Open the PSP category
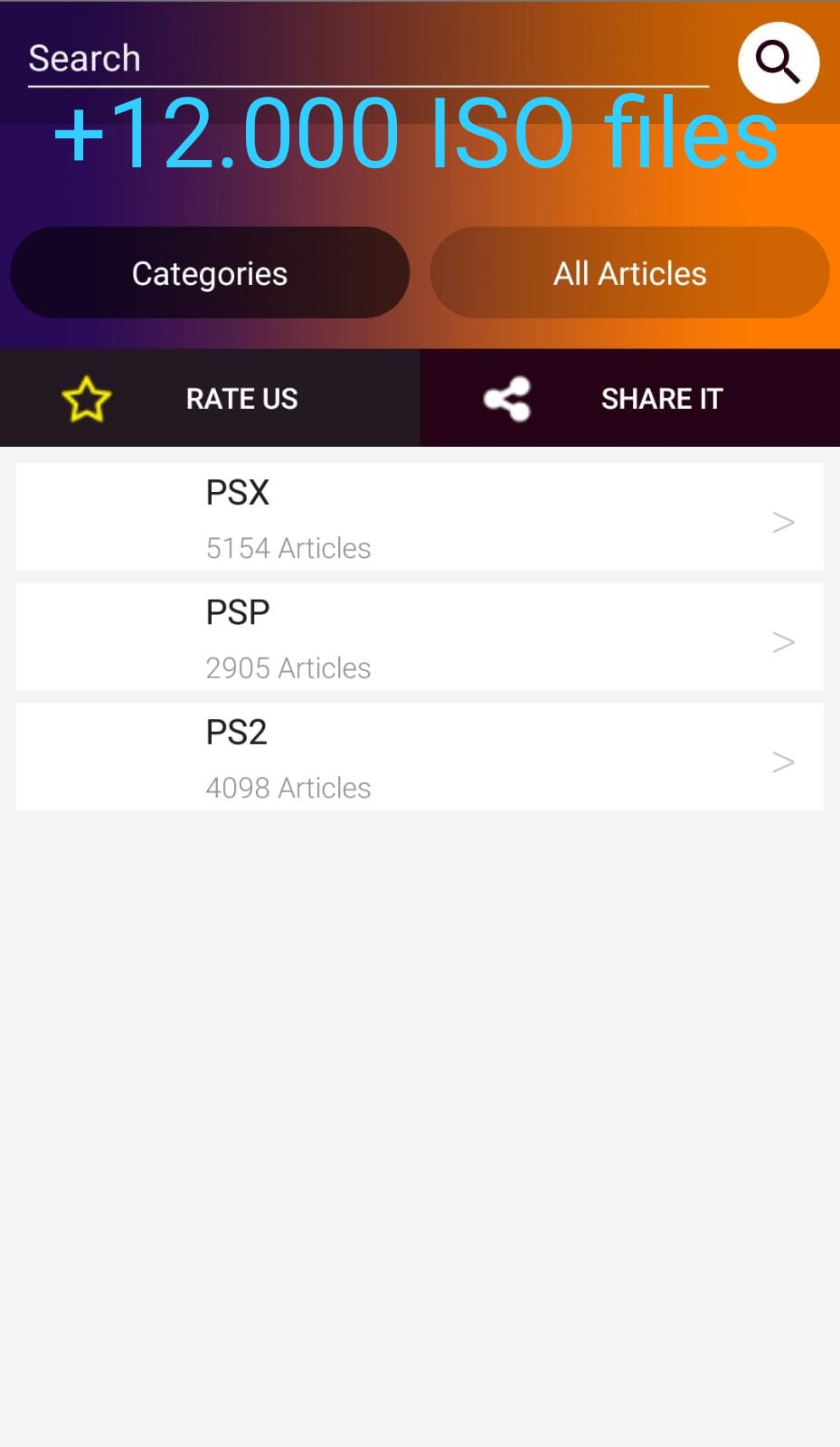This screenshot has width=840, height=1447. (420, 638)
